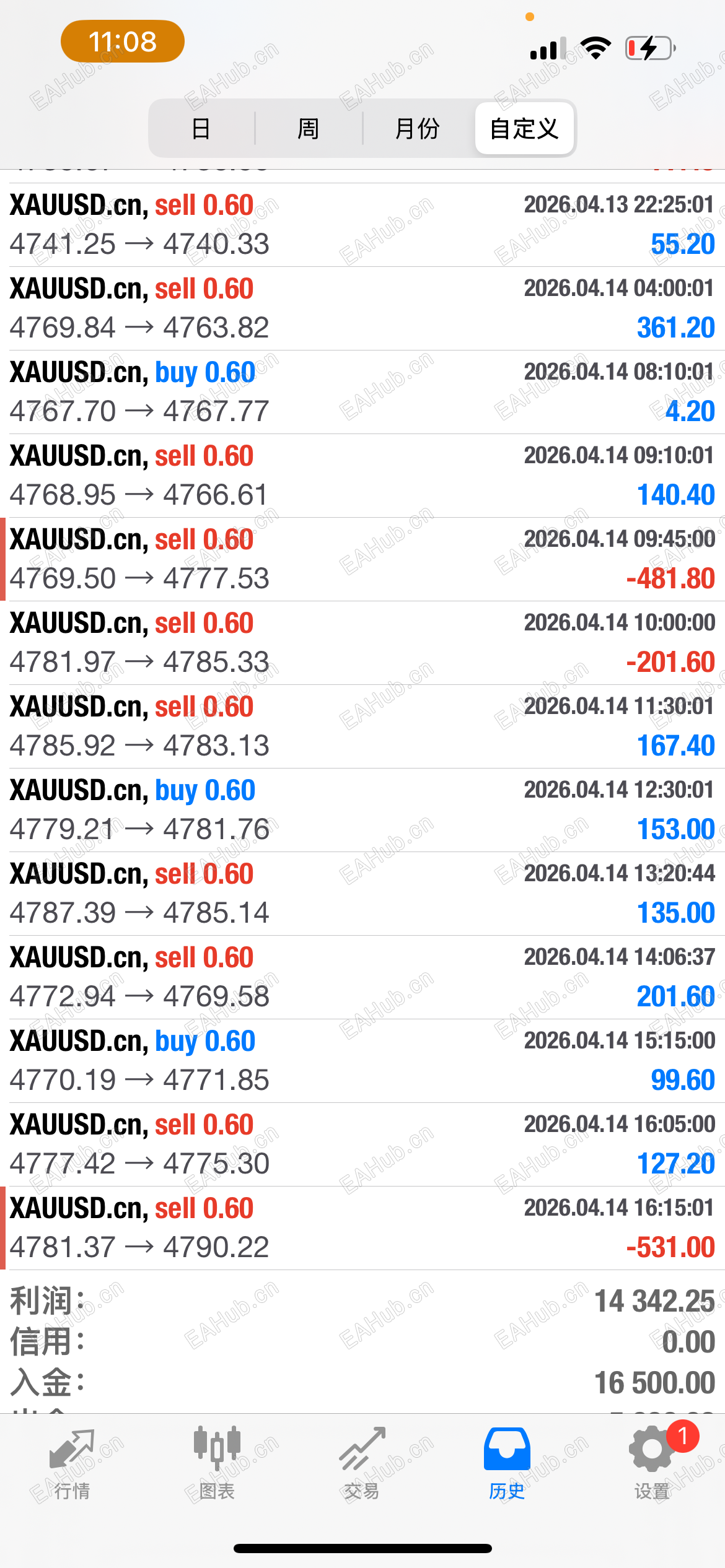Open the buy trade at 2026.04.14 08:10:01

[362, 392]
